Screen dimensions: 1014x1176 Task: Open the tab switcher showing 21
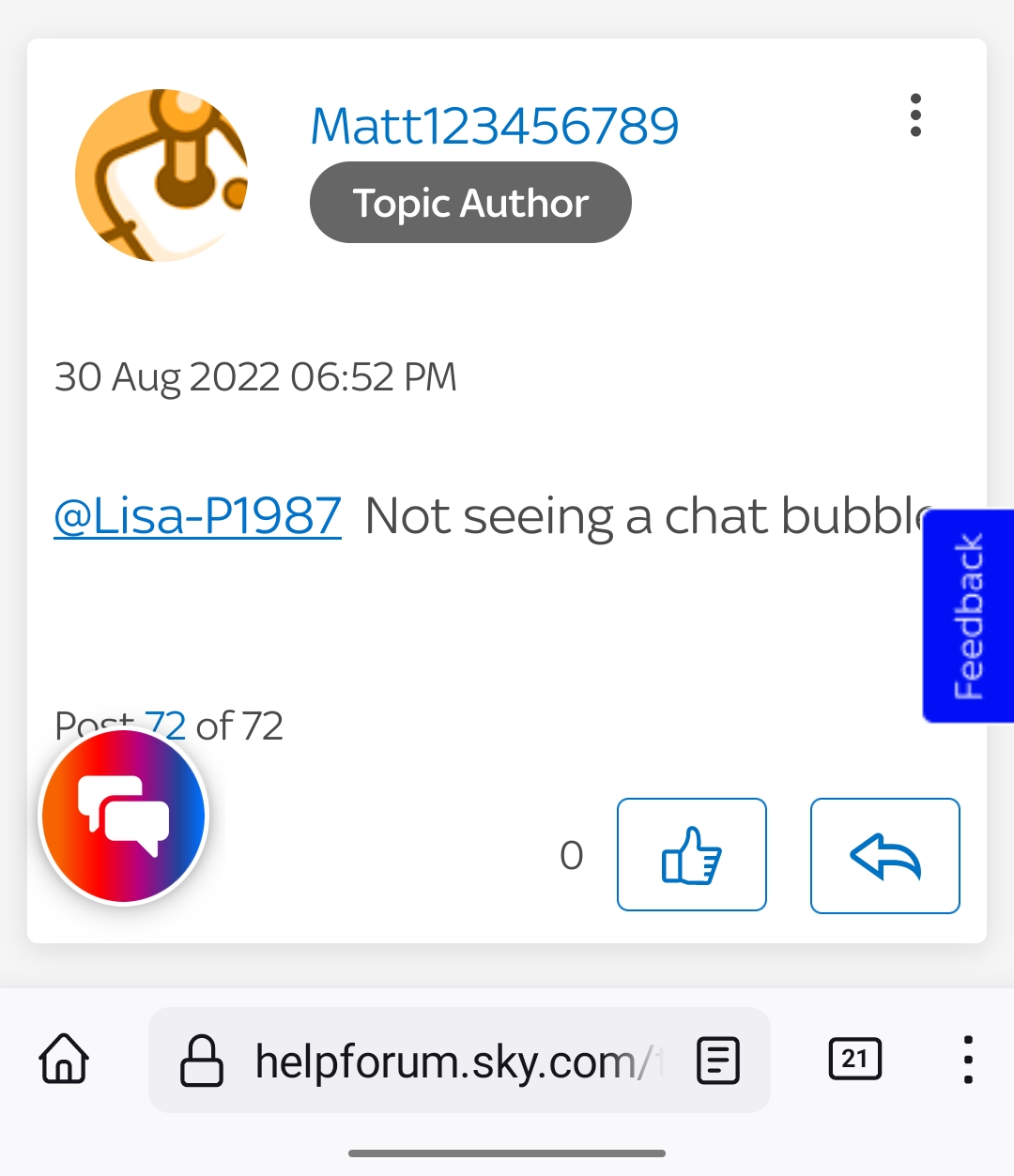coord(854,1060)
